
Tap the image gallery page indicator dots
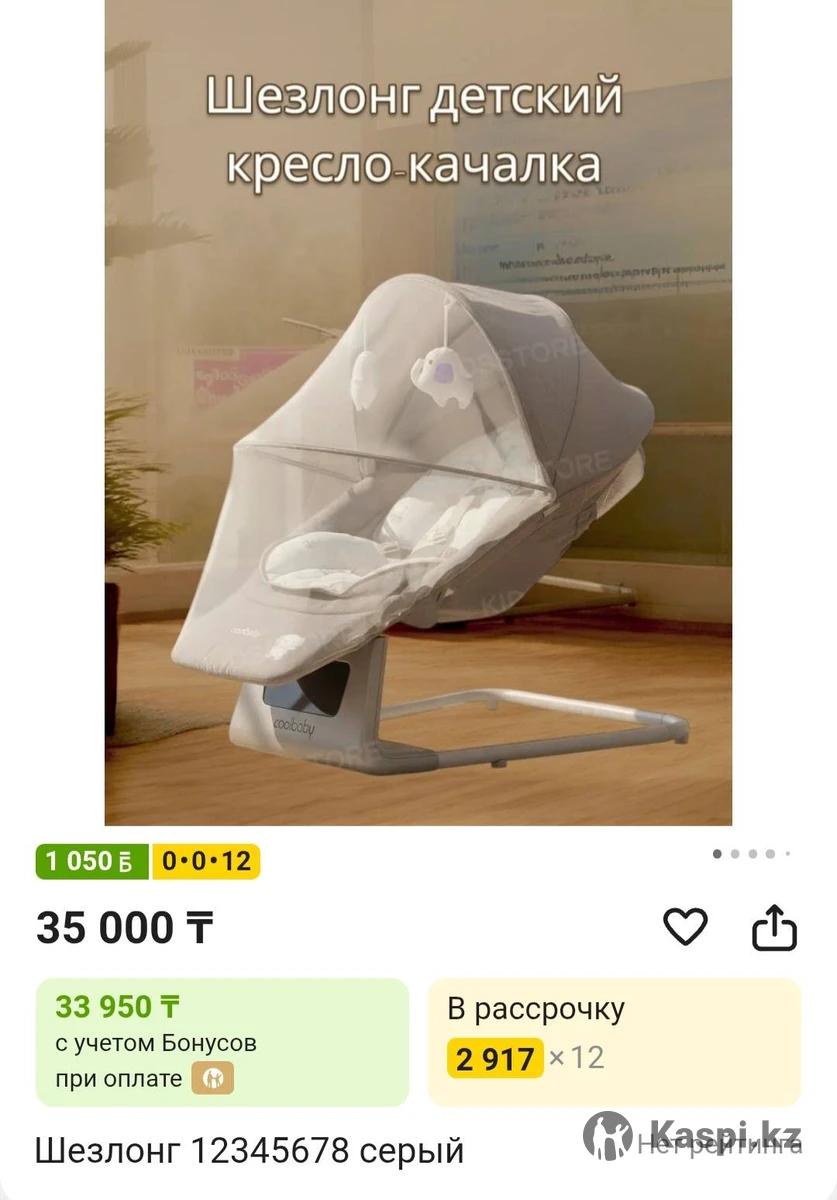coord(752,854)
